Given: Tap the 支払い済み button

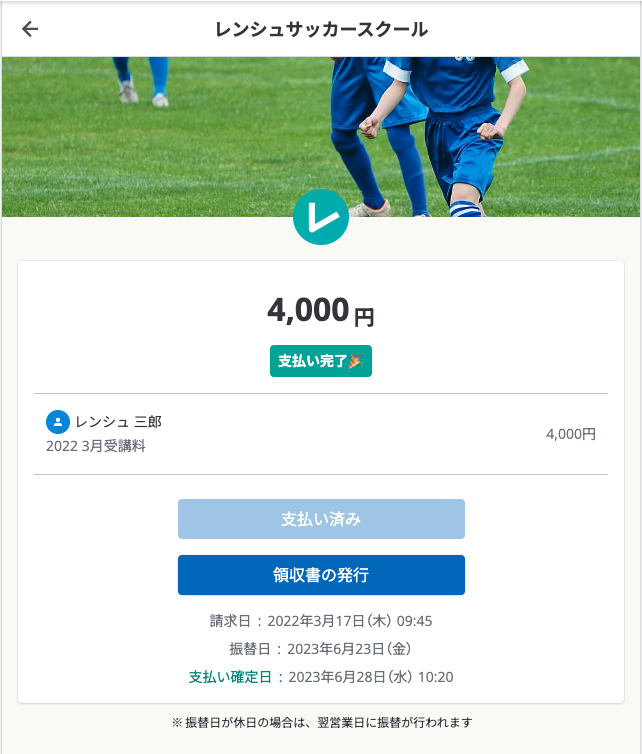Looking at the screenshot, I should click(x=321, y=519).
